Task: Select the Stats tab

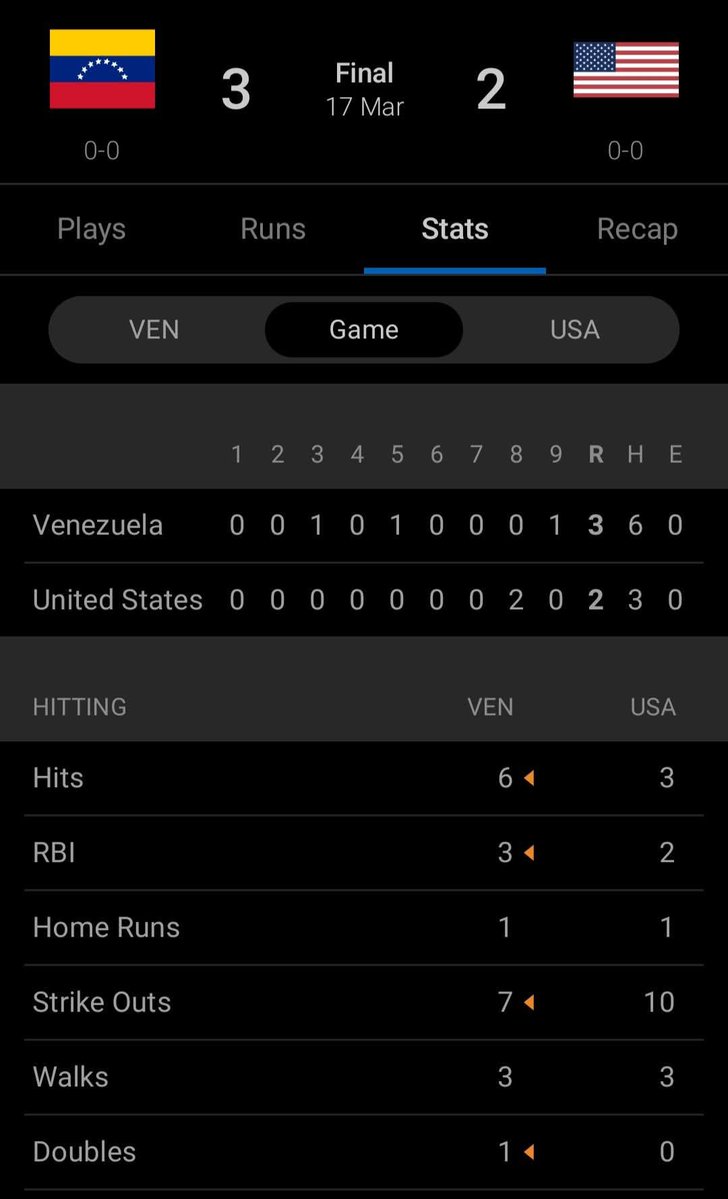Action: click(x=455, y=229)
